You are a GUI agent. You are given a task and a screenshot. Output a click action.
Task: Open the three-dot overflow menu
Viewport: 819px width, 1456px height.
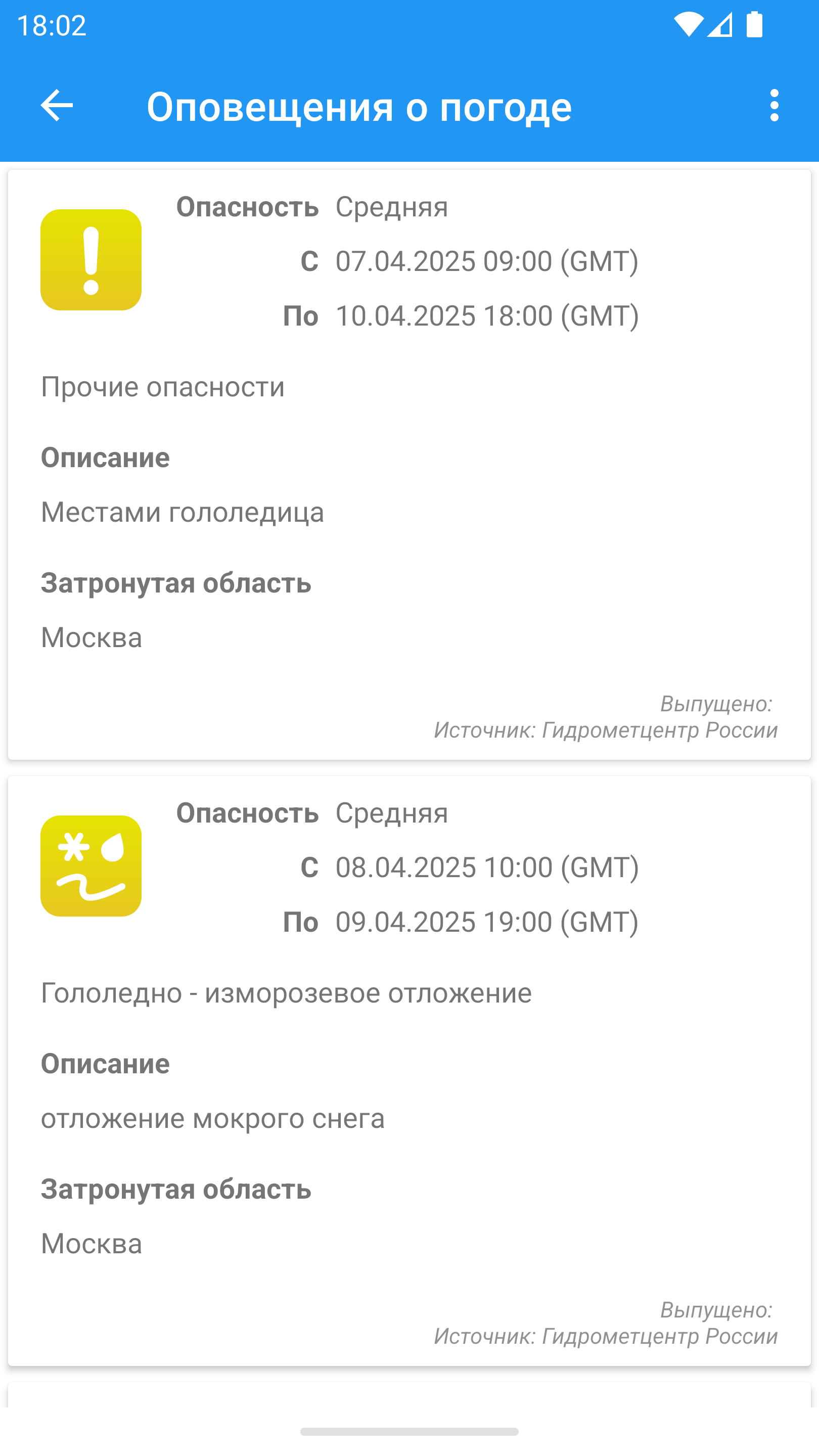pyautogui.click(x=774, y=105)
